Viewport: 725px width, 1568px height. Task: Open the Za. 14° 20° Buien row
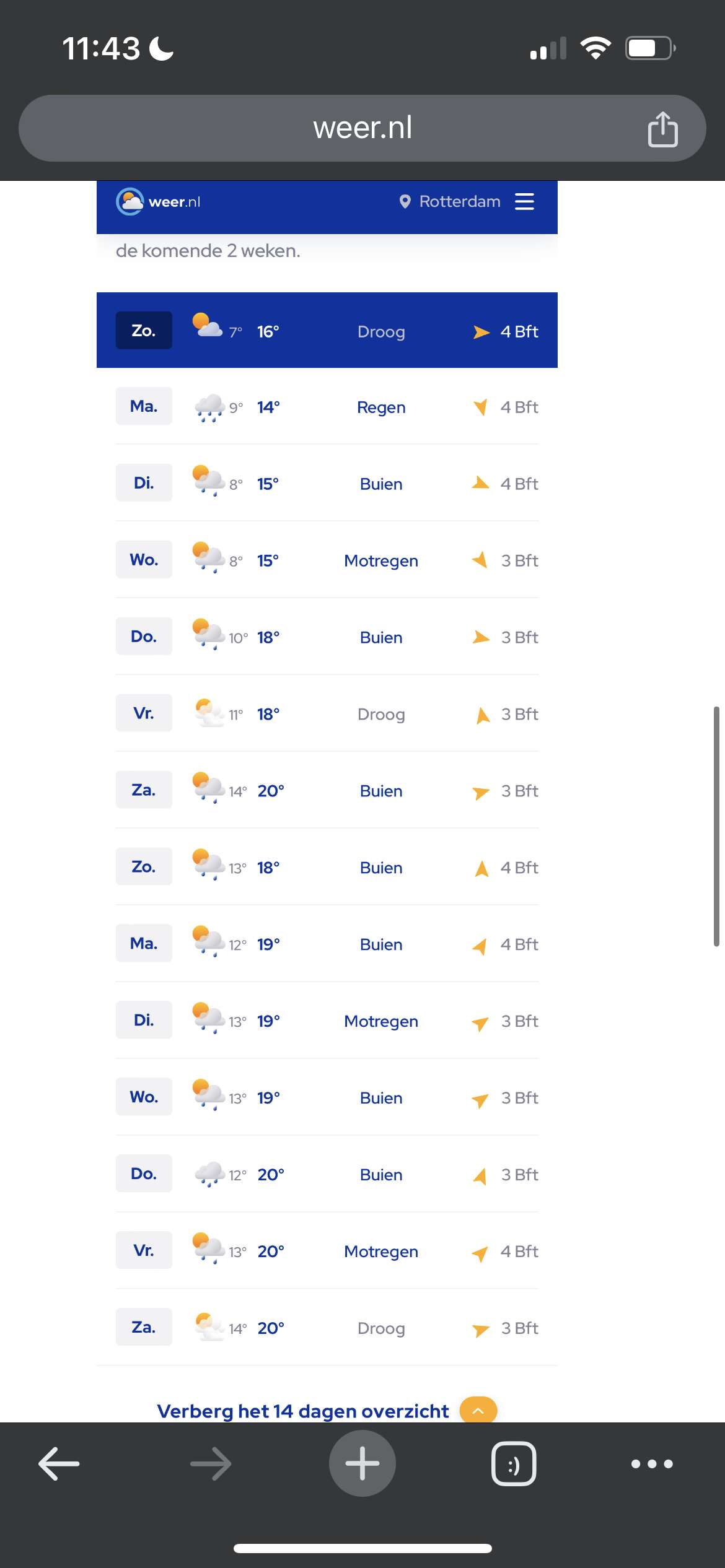tap(327, 790)
